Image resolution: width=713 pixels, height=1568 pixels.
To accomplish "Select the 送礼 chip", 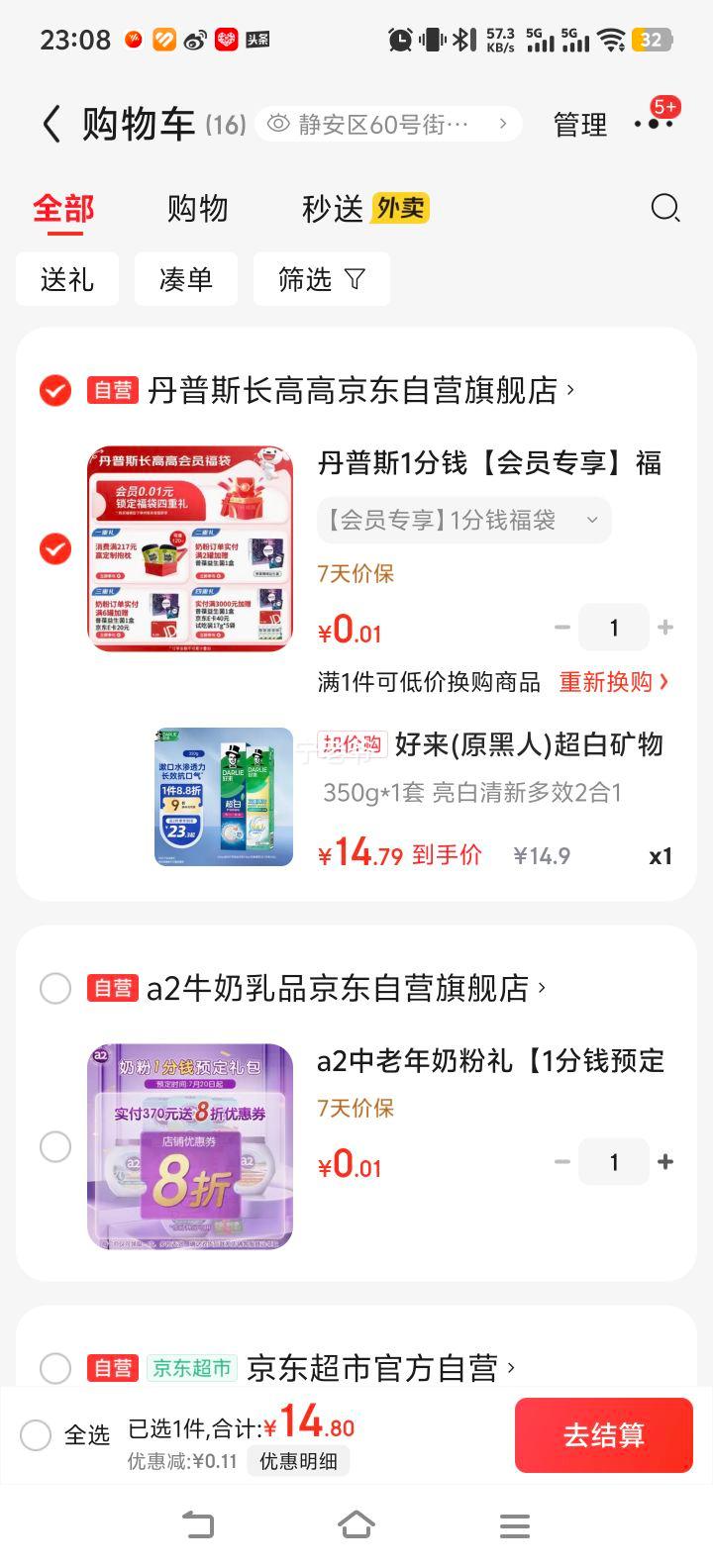I will click(67, 280).
